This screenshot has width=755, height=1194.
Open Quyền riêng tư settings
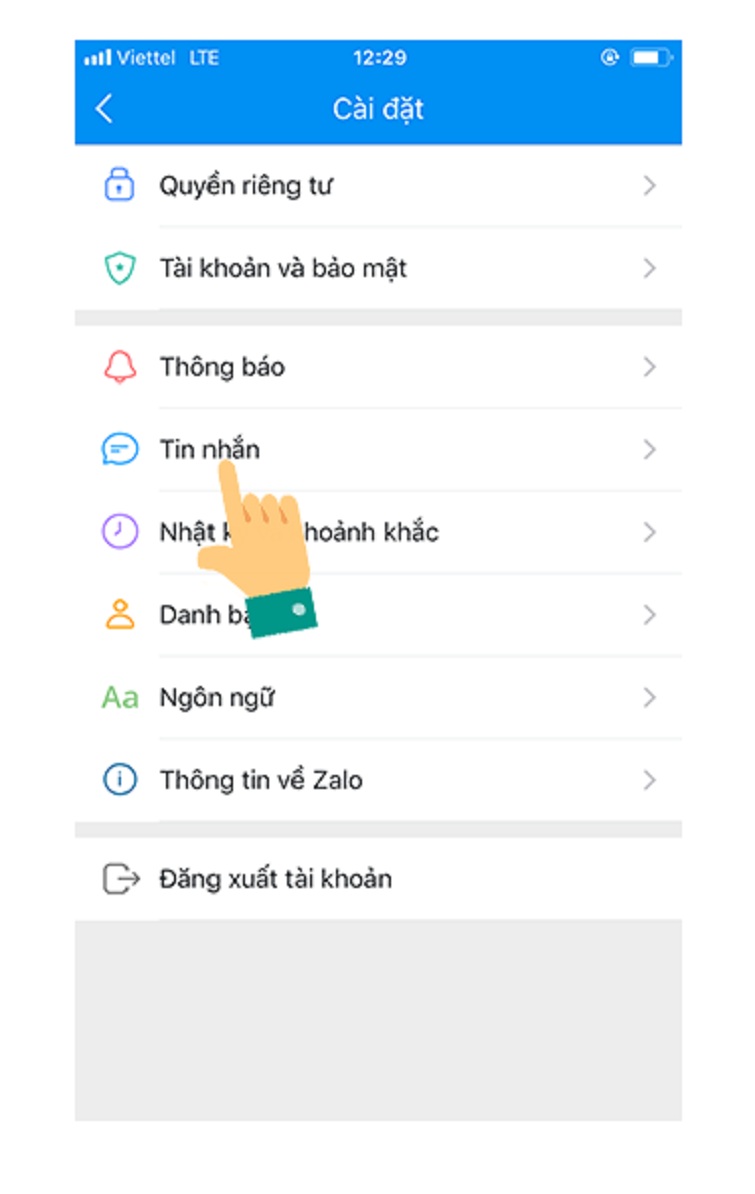point(378,186)
